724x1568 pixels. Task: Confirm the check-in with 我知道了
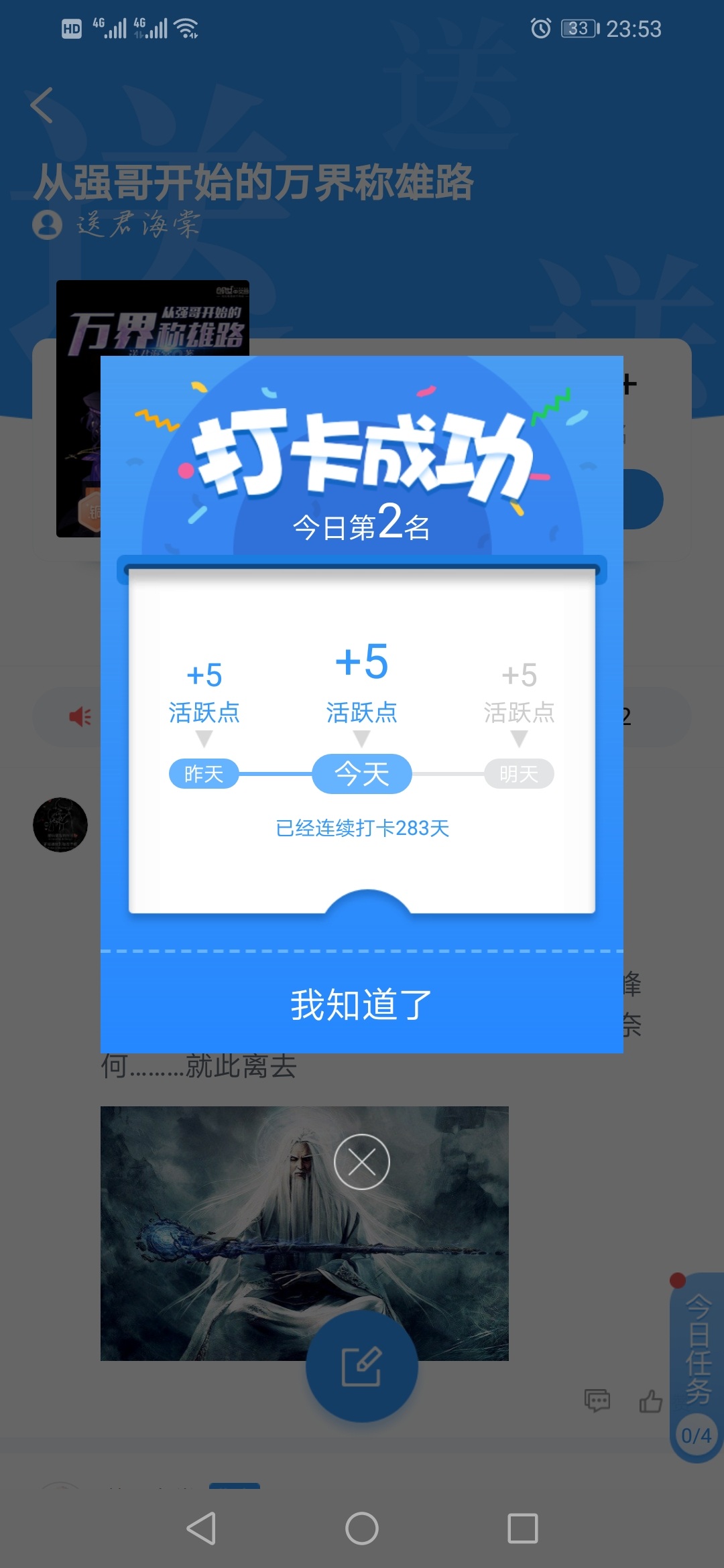click(361, 1004)
